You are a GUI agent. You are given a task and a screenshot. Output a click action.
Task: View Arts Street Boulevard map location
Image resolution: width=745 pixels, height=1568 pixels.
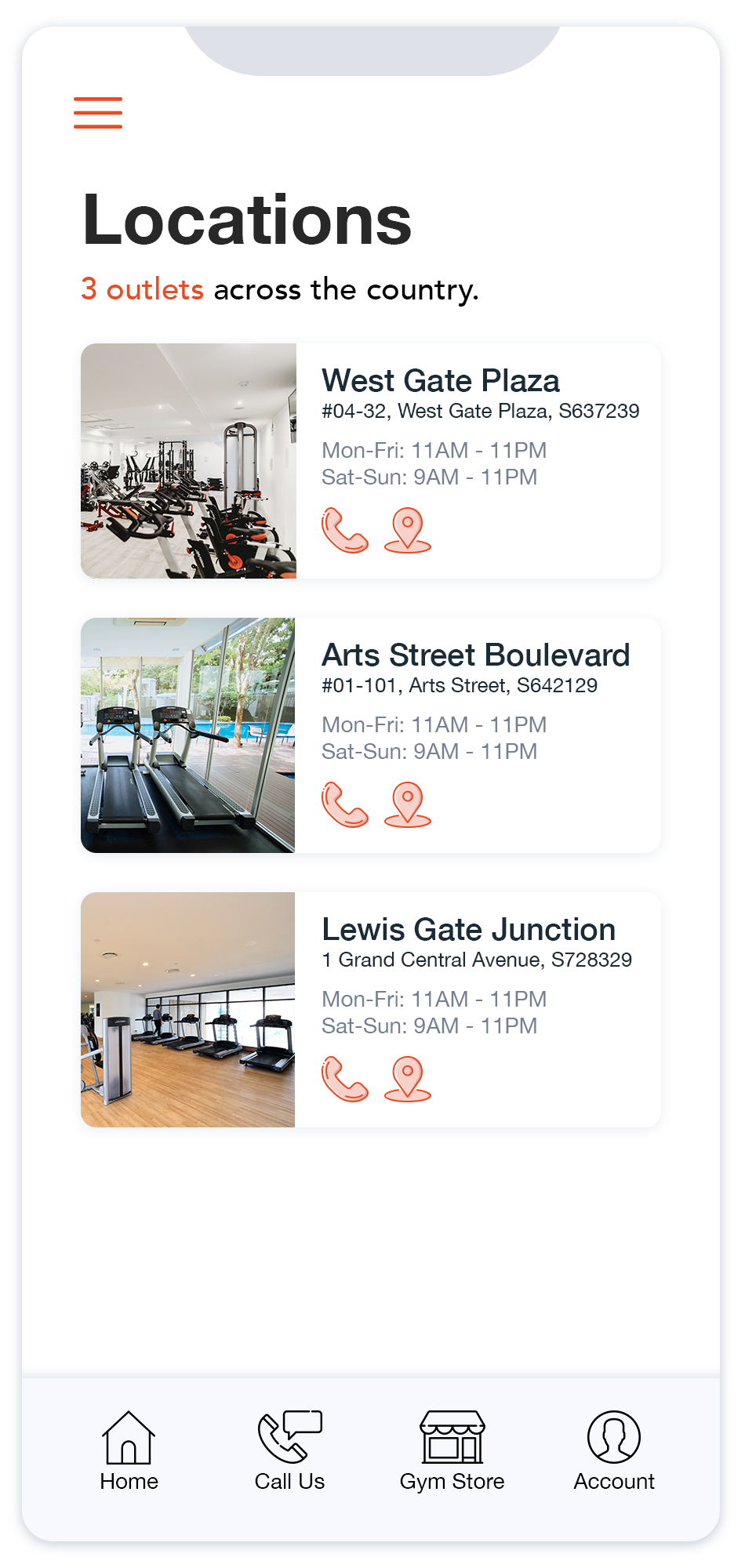tap(408, 805)
